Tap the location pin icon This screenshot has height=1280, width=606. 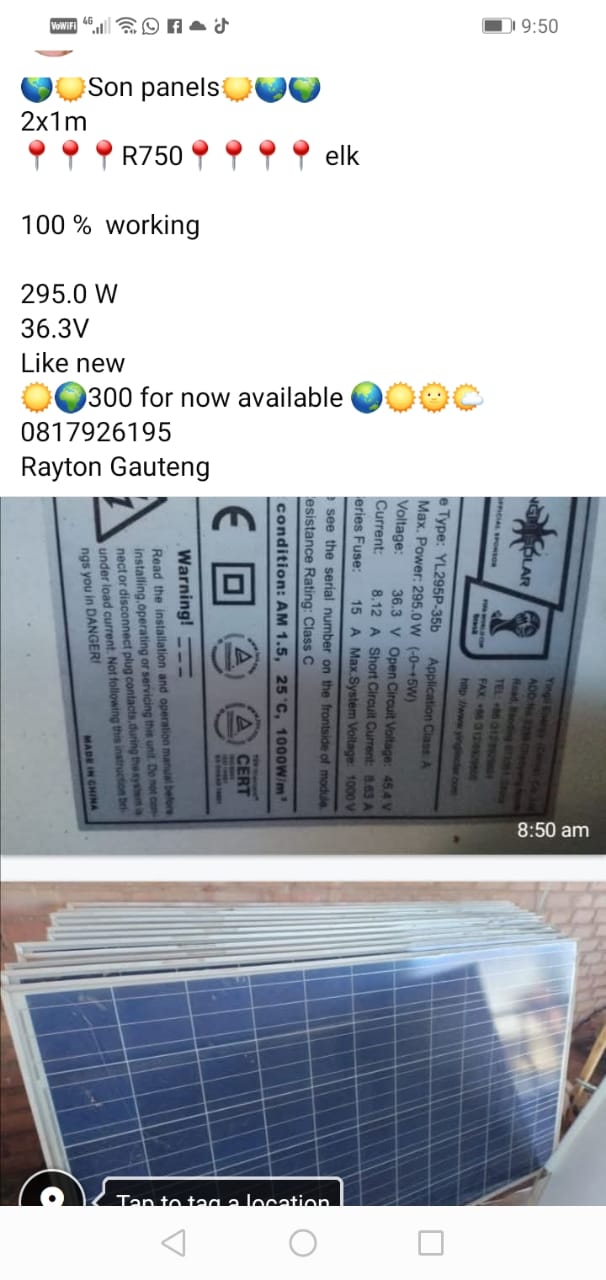(52, 1196)
